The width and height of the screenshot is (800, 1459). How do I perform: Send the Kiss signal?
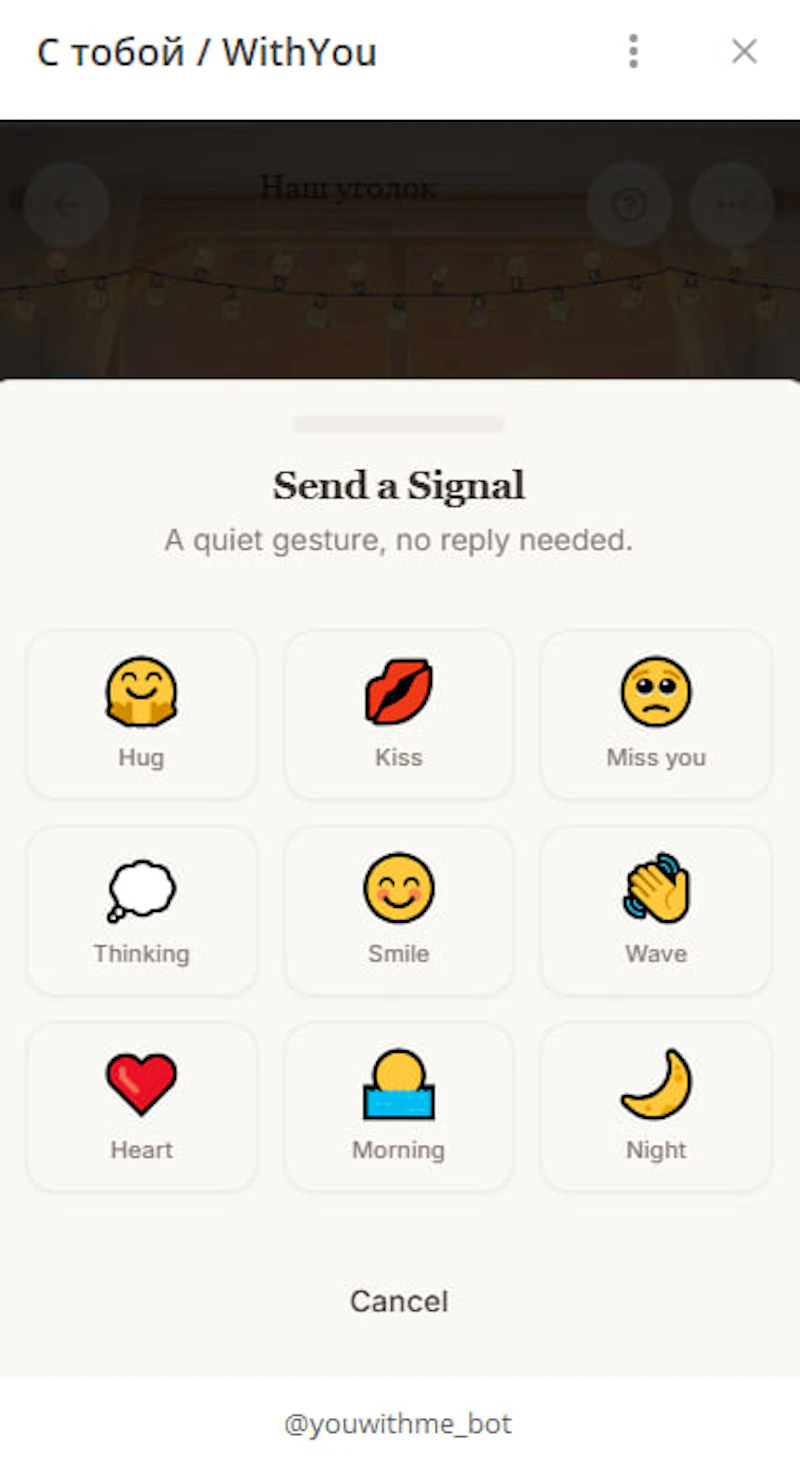398,712
